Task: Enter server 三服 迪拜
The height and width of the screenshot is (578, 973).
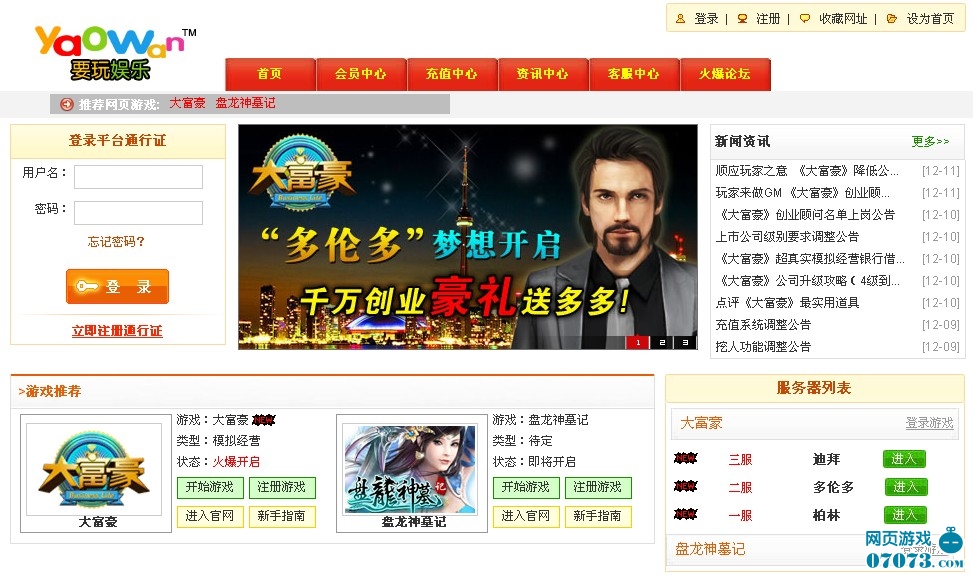Action: pyautogui.click(x=904, y=460)
